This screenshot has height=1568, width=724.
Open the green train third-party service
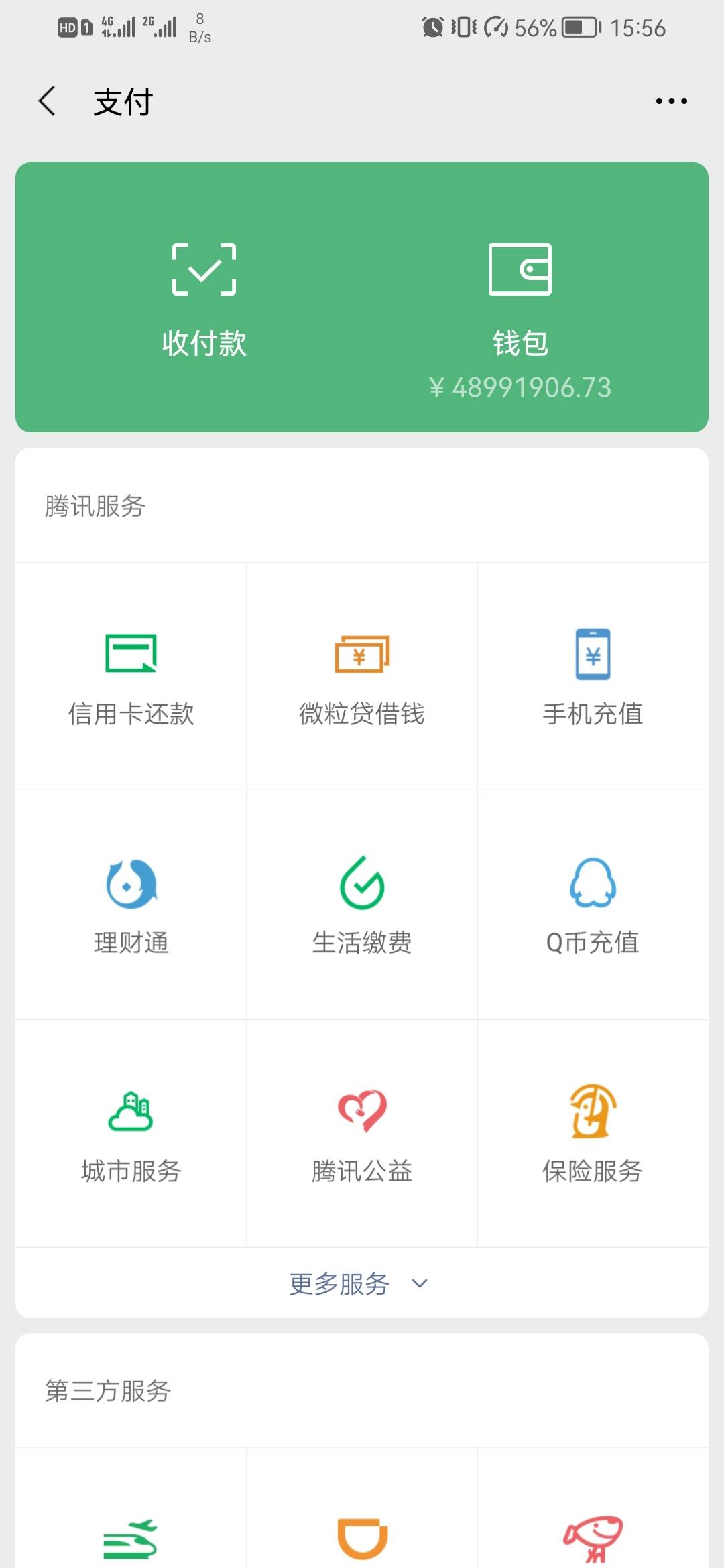point(131,1538)
